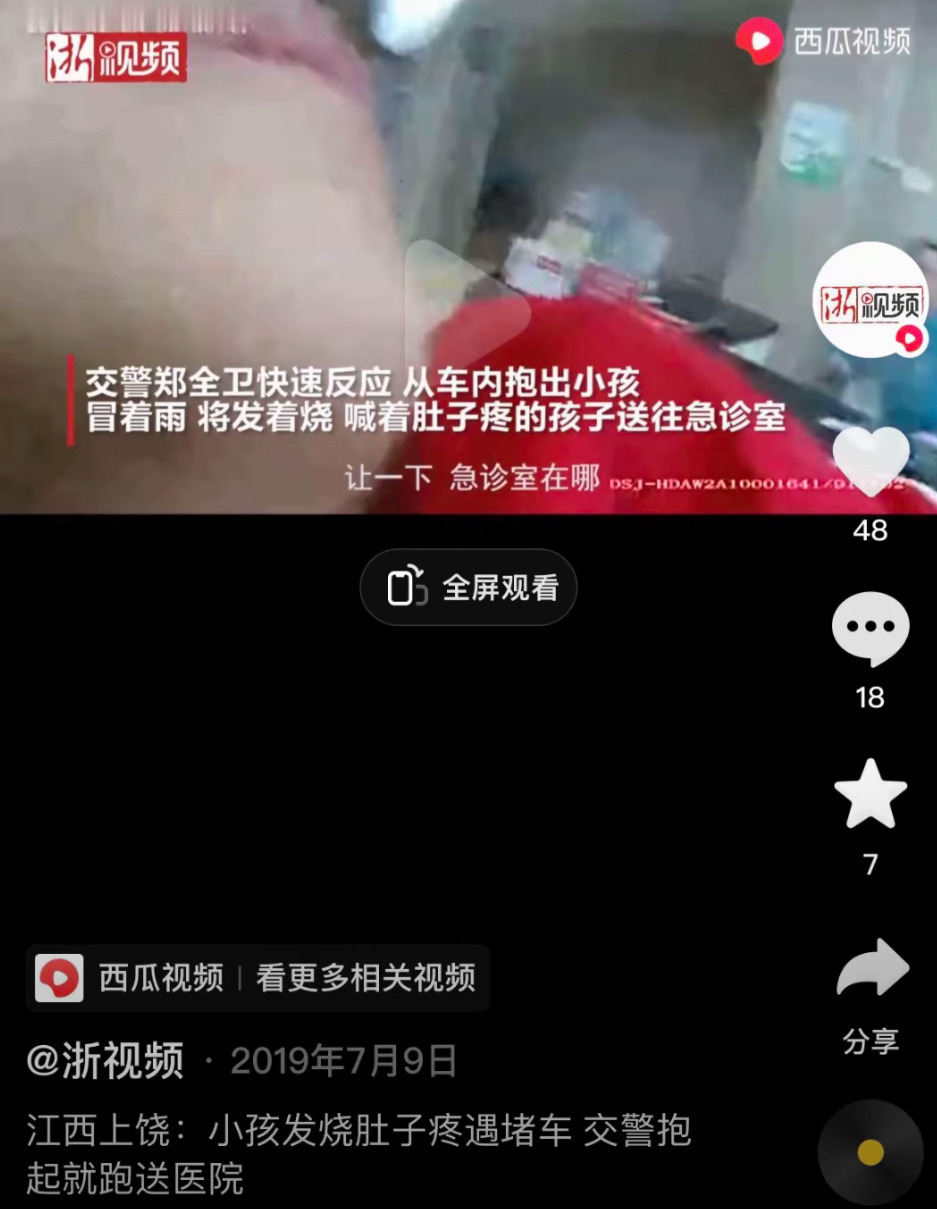Open 西瓜视频 看更多相关视频 link
Screen dimensions: 937x1209
point(258,978)
